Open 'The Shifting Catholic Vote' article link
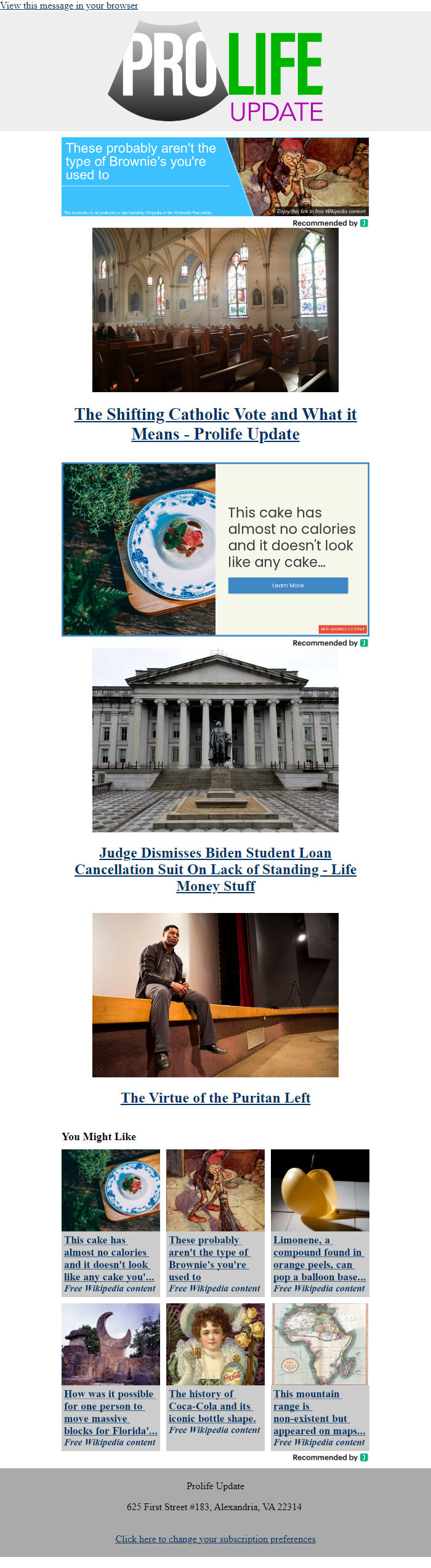The image size is (431, 1568). coord(215,424)
